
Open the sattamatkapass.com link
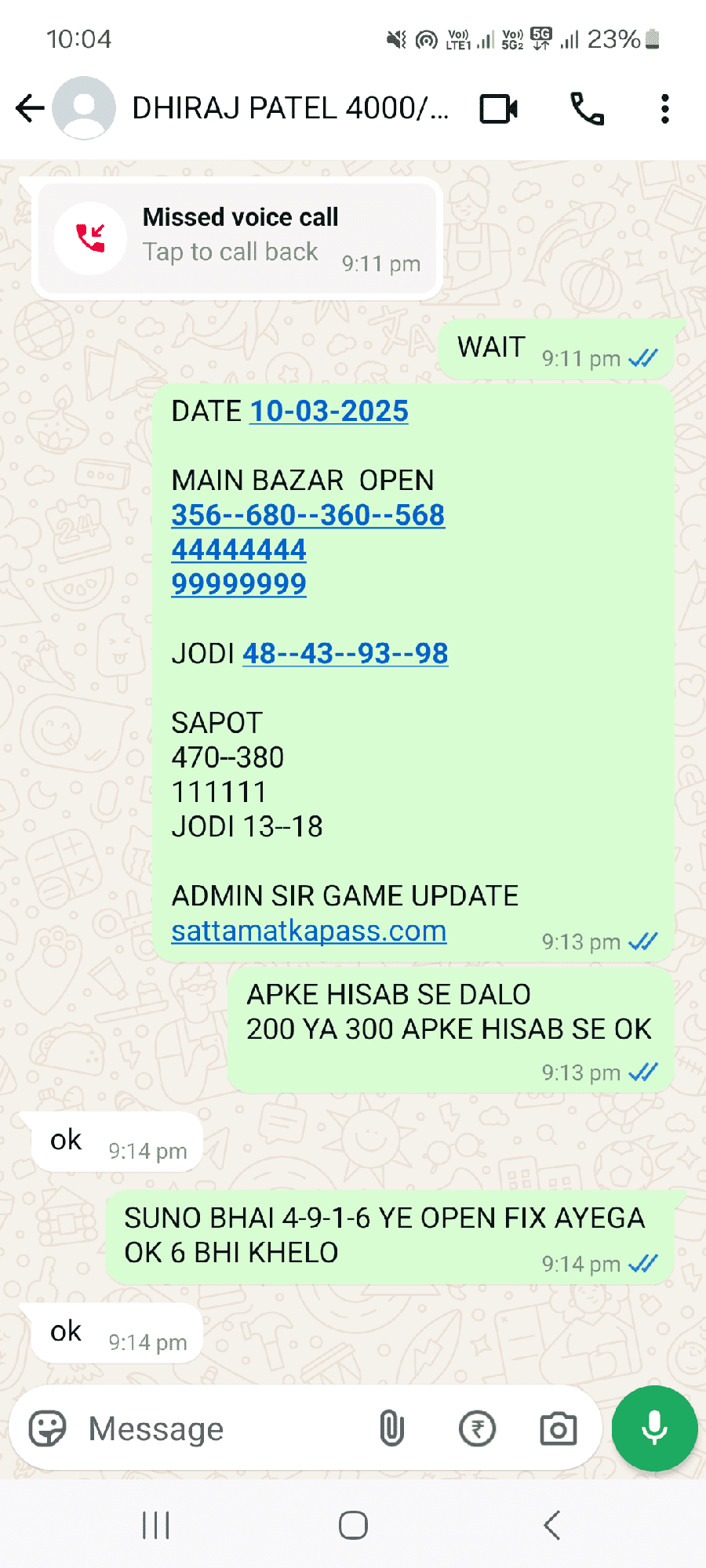click(309, 931)
